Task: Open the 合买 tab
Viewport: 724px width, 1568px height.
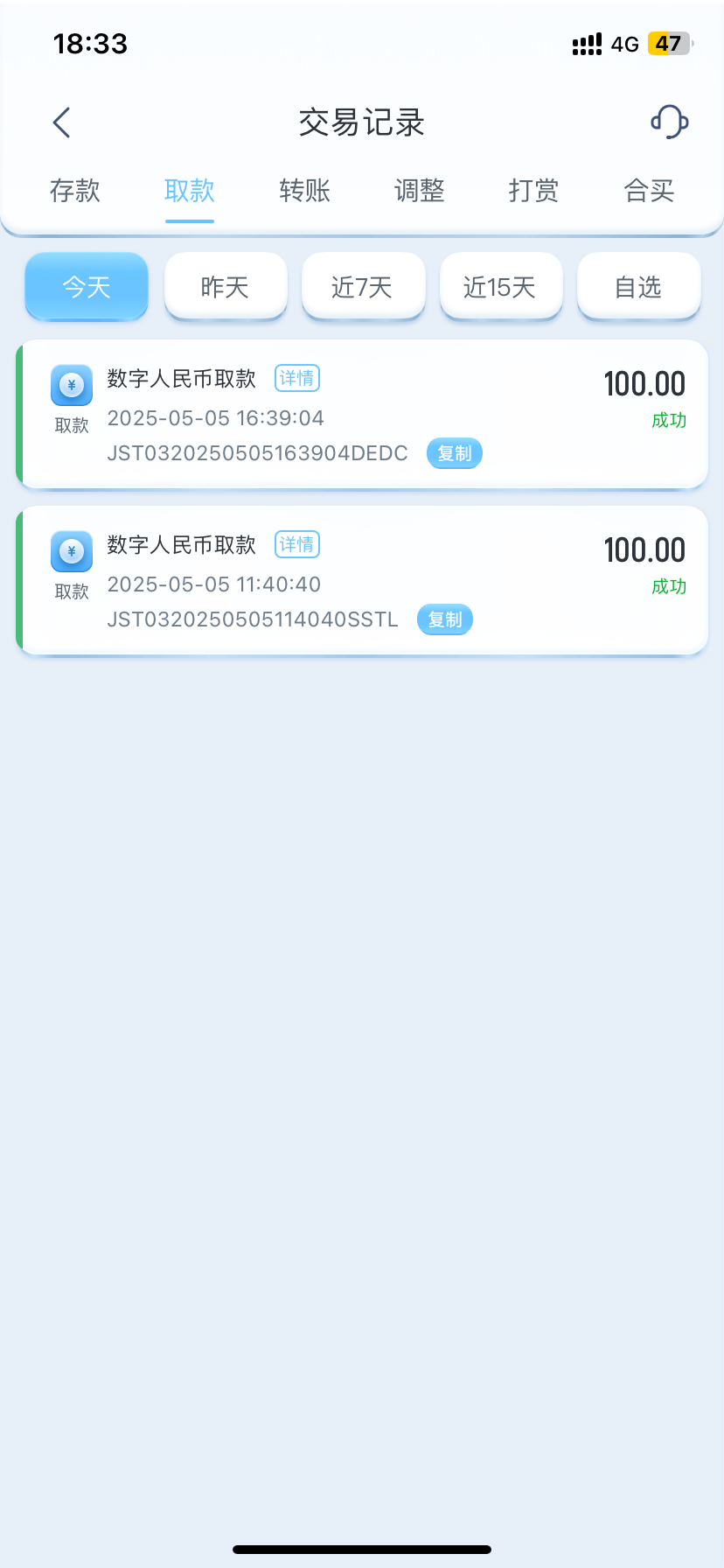Action: tap(649, 191)
